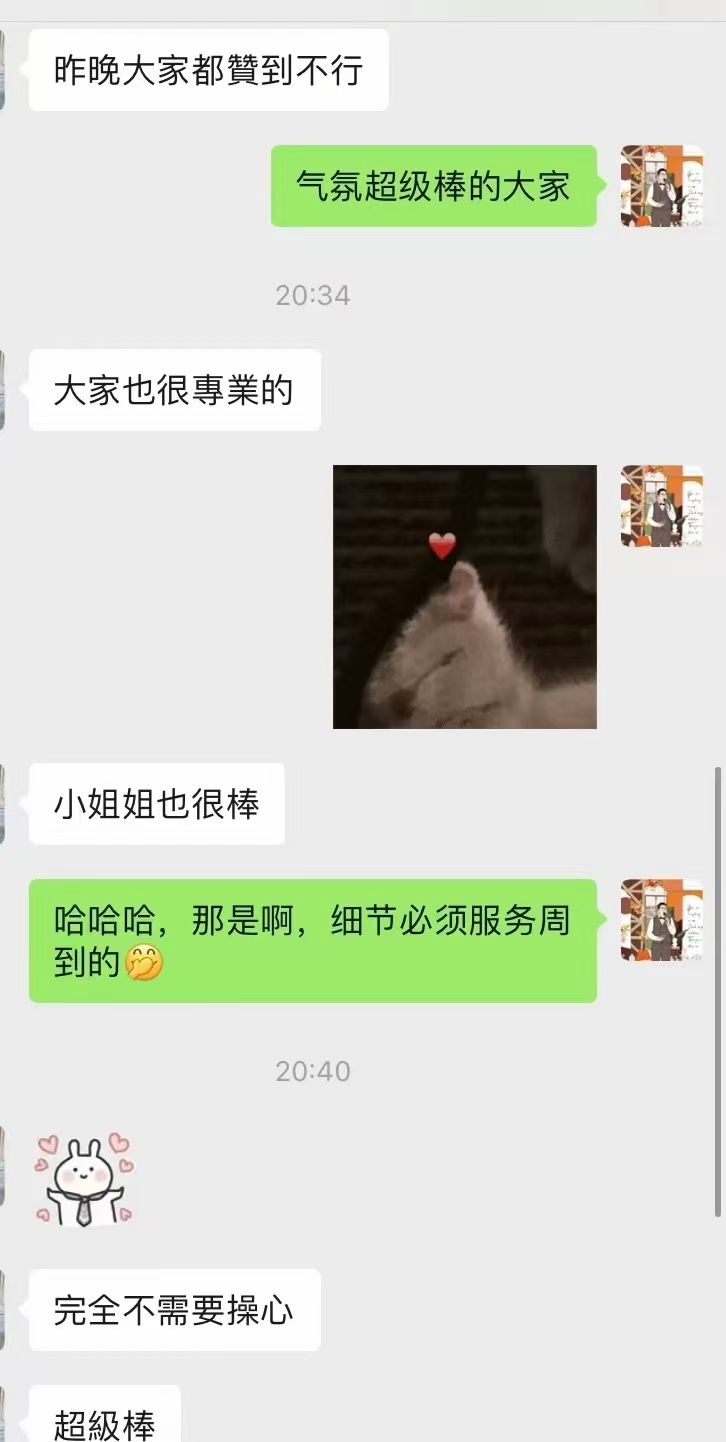Tap sender avatar beside 气氛超级棒的大家 message
The image size is (726, 1442).
pyautogui.click(x=662, y=186)
